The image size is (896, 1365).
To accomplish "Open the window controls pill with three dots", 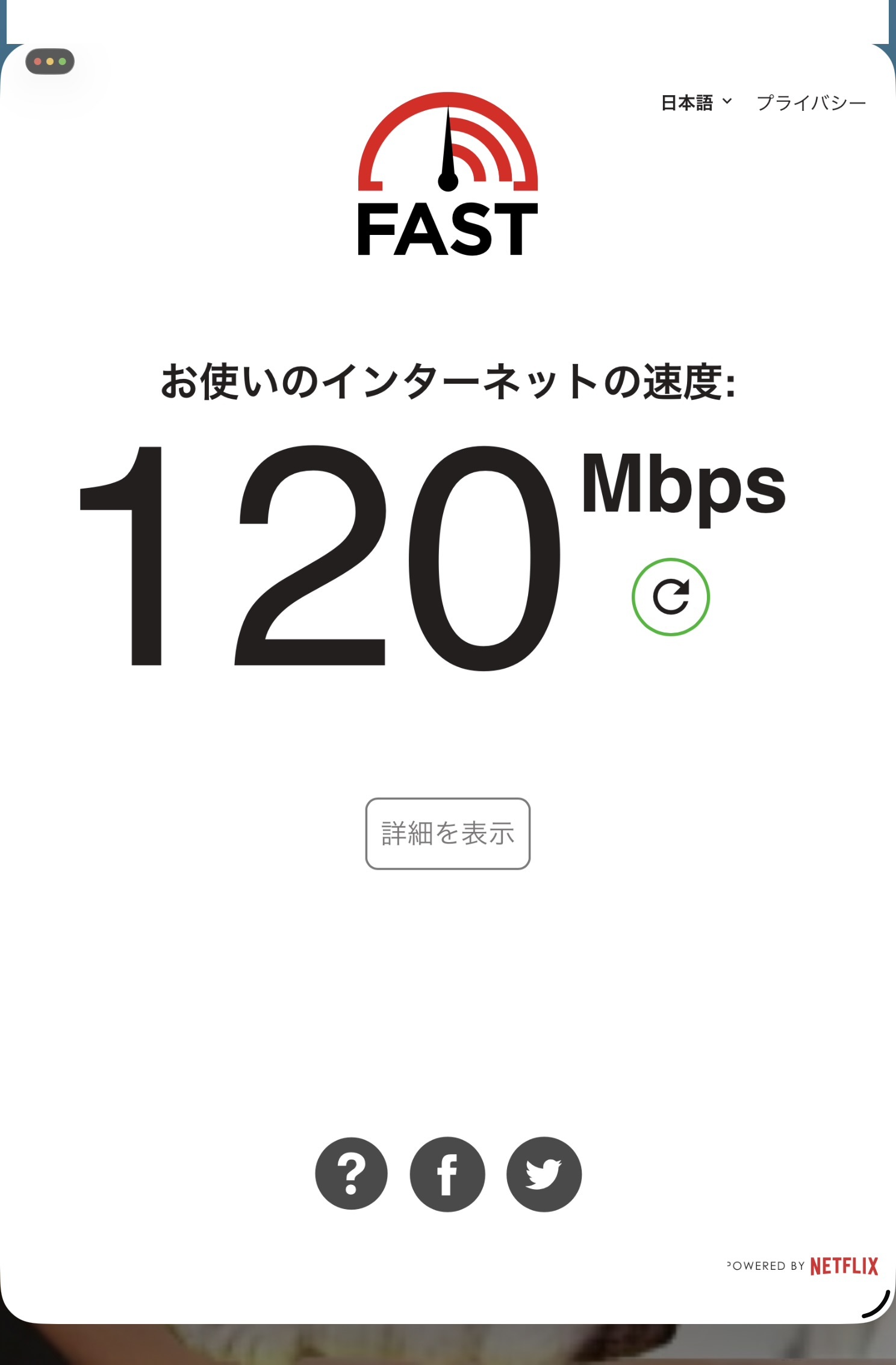I will tap(50, 61).
